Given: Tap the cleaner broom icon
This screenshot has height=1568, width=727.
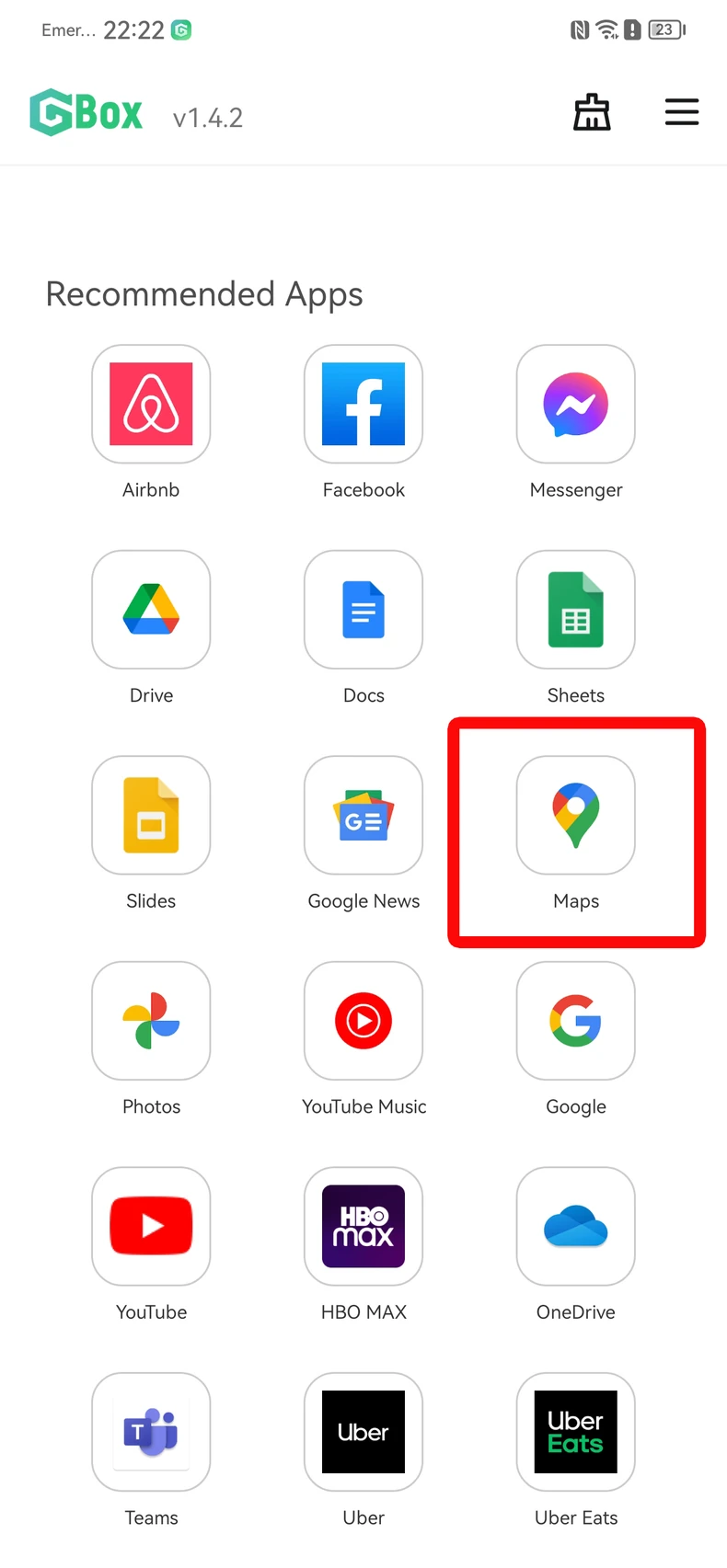Looking at the screenshot, I should coord(592,112).
